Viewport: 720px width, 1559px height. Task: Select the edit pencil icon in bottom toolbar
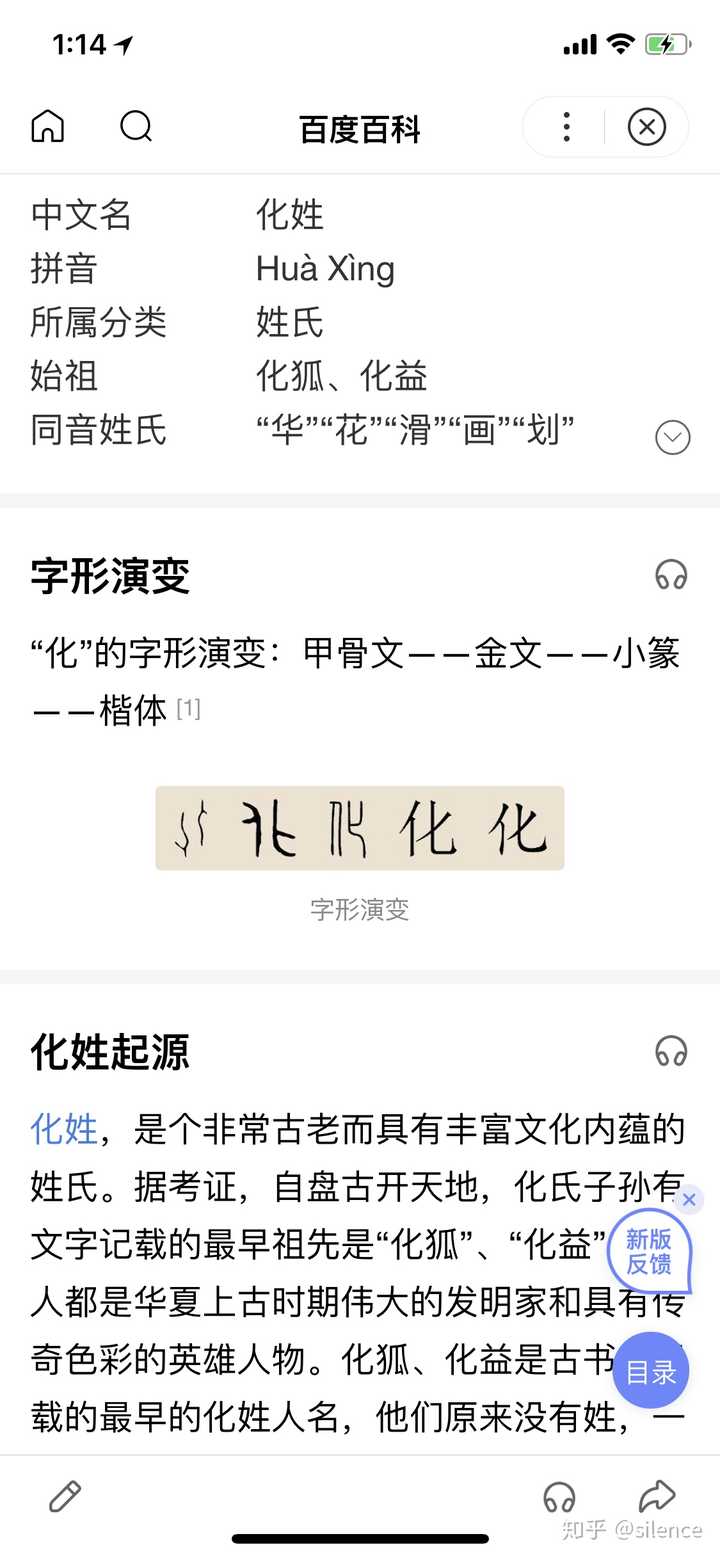63,1497
